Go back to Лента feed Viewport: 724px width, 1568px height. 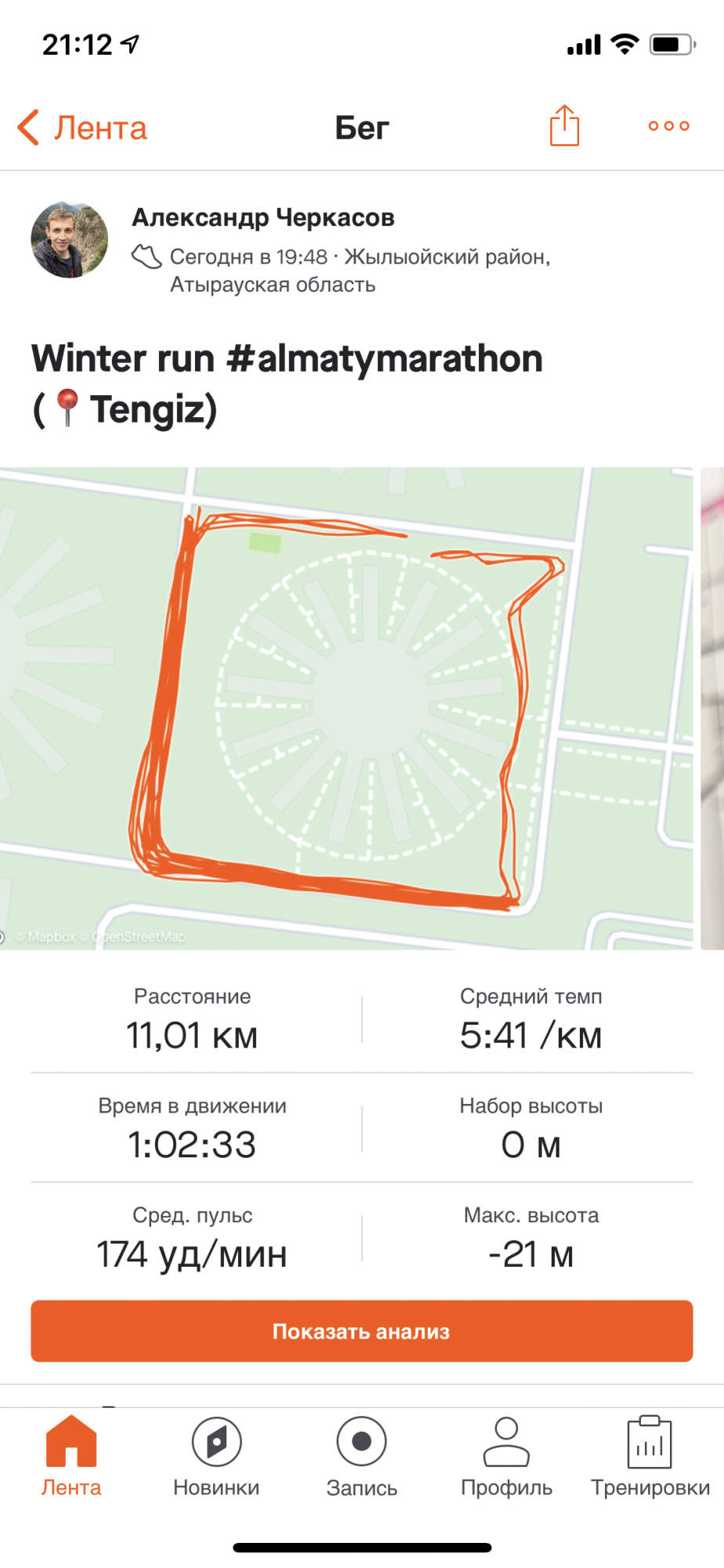point(83,128)
